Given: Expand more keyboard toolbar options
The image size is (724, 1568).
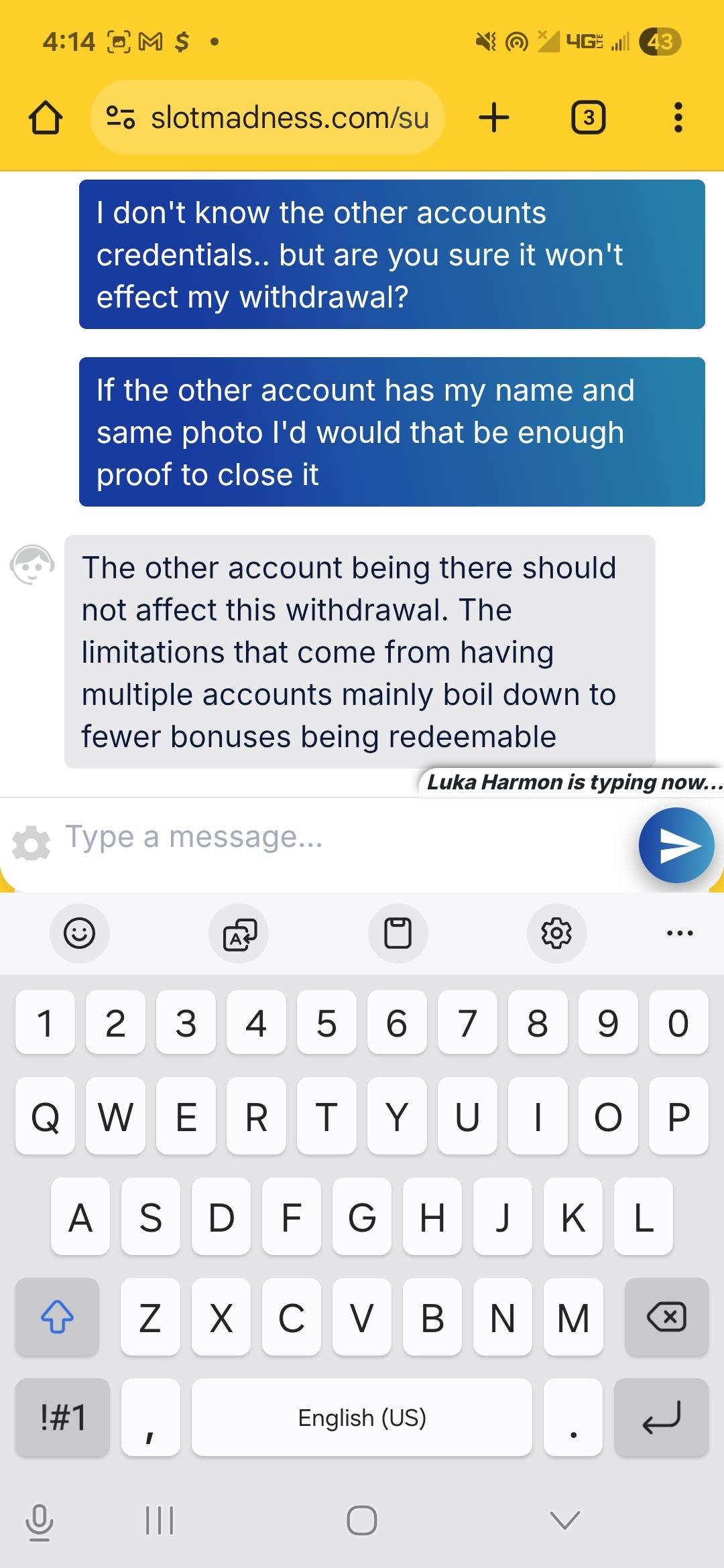Looking at the screenshot, I should pyautogui.click(x=680, y=933).
